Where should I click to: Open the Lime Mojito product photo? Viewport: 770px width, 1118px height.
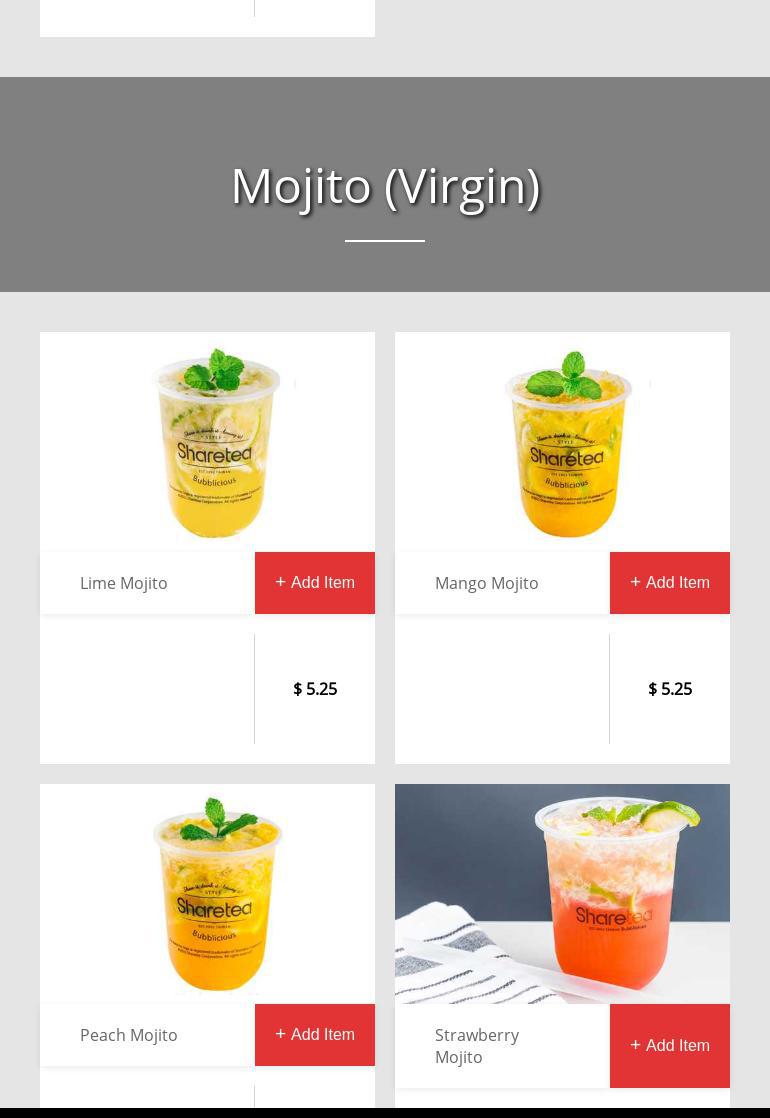pos(214,442)
